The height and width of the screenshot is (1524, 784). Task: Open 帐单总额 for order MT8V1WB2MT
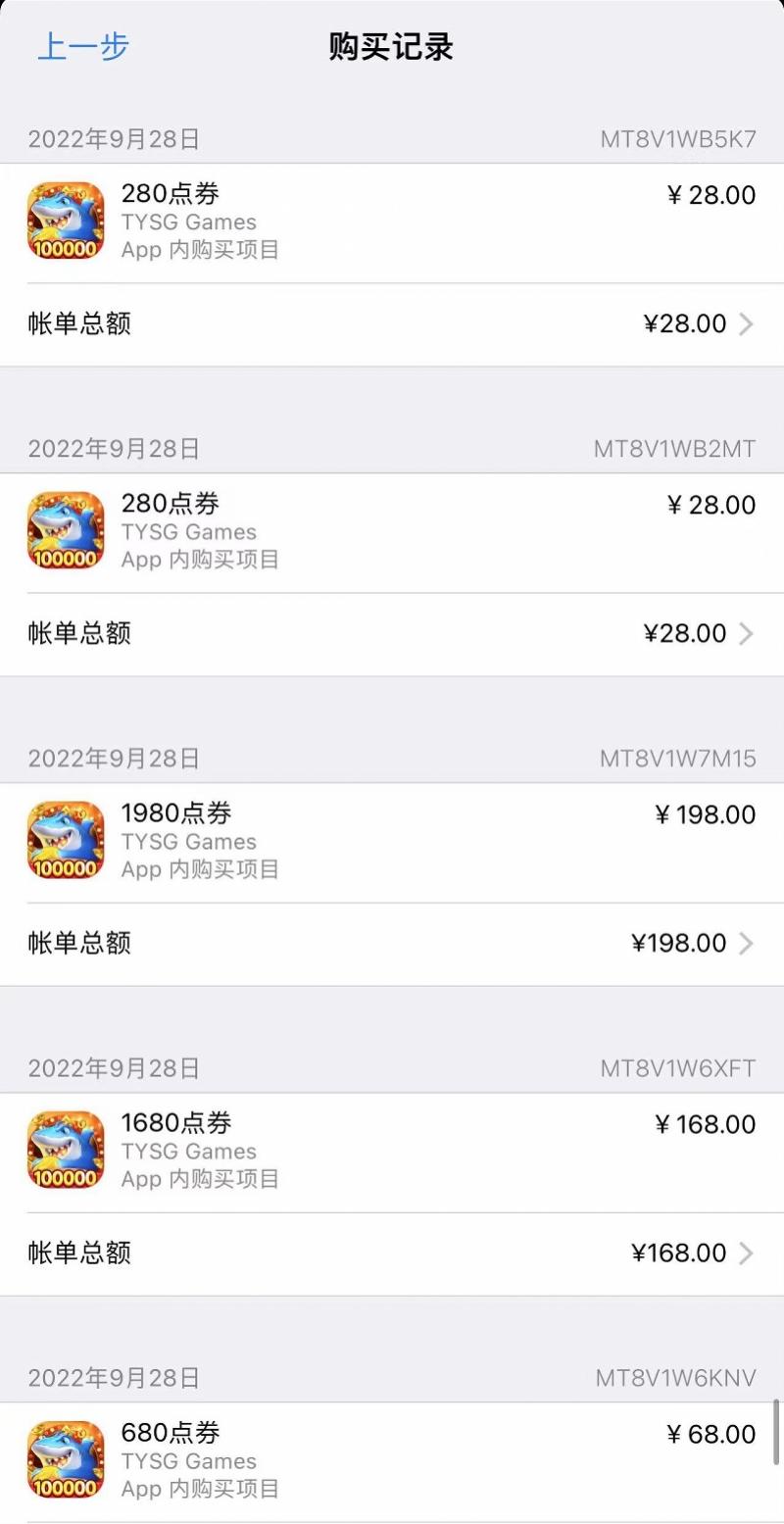coord(392,634)
